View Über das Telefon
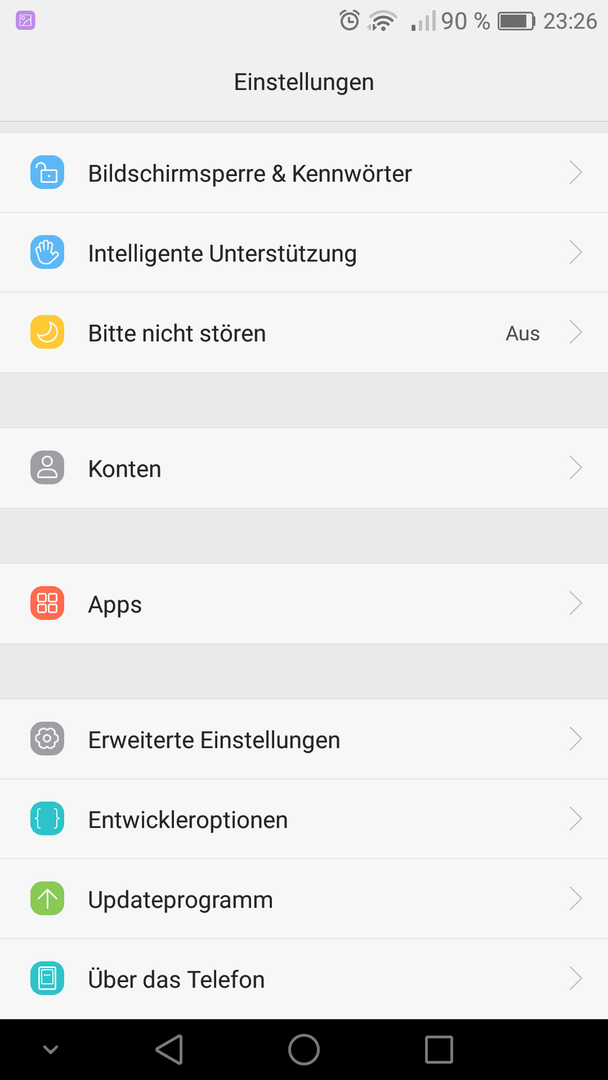Viewport: 608px width, 1080px height. click(x=304, y=979)
